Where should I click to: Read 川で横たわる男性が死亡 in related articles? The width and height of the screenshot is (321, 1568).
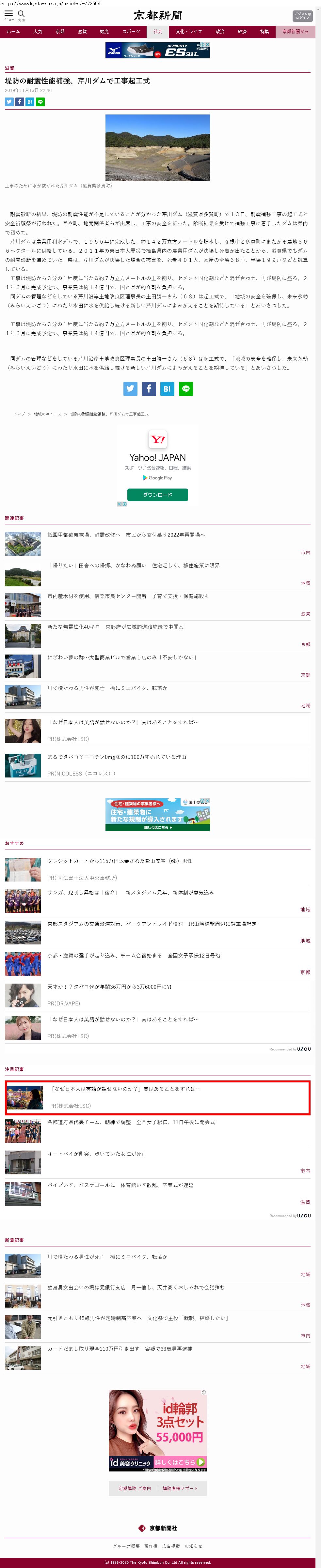[107, 688]
